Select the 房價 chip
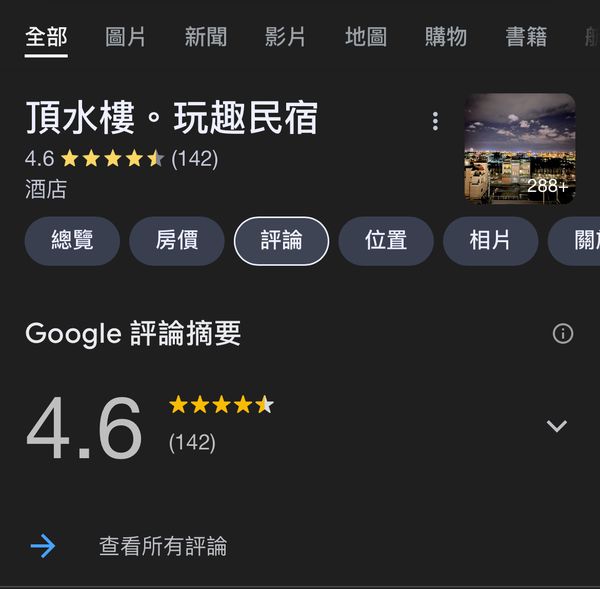This screenshot has height=589, width=600. tap(177, 241)
